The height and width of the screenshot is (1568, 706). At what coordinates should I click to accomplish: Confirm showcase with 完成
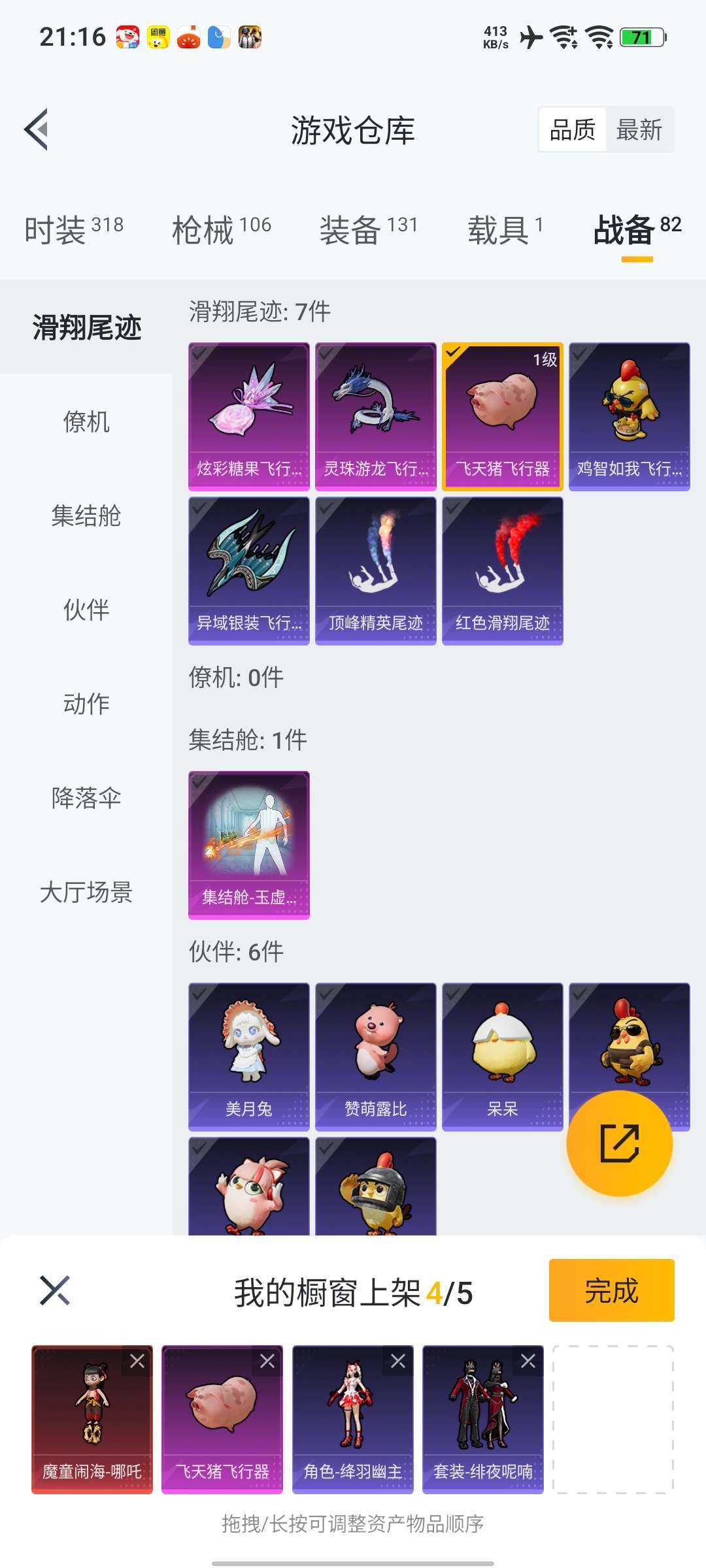click(611, 1290)
